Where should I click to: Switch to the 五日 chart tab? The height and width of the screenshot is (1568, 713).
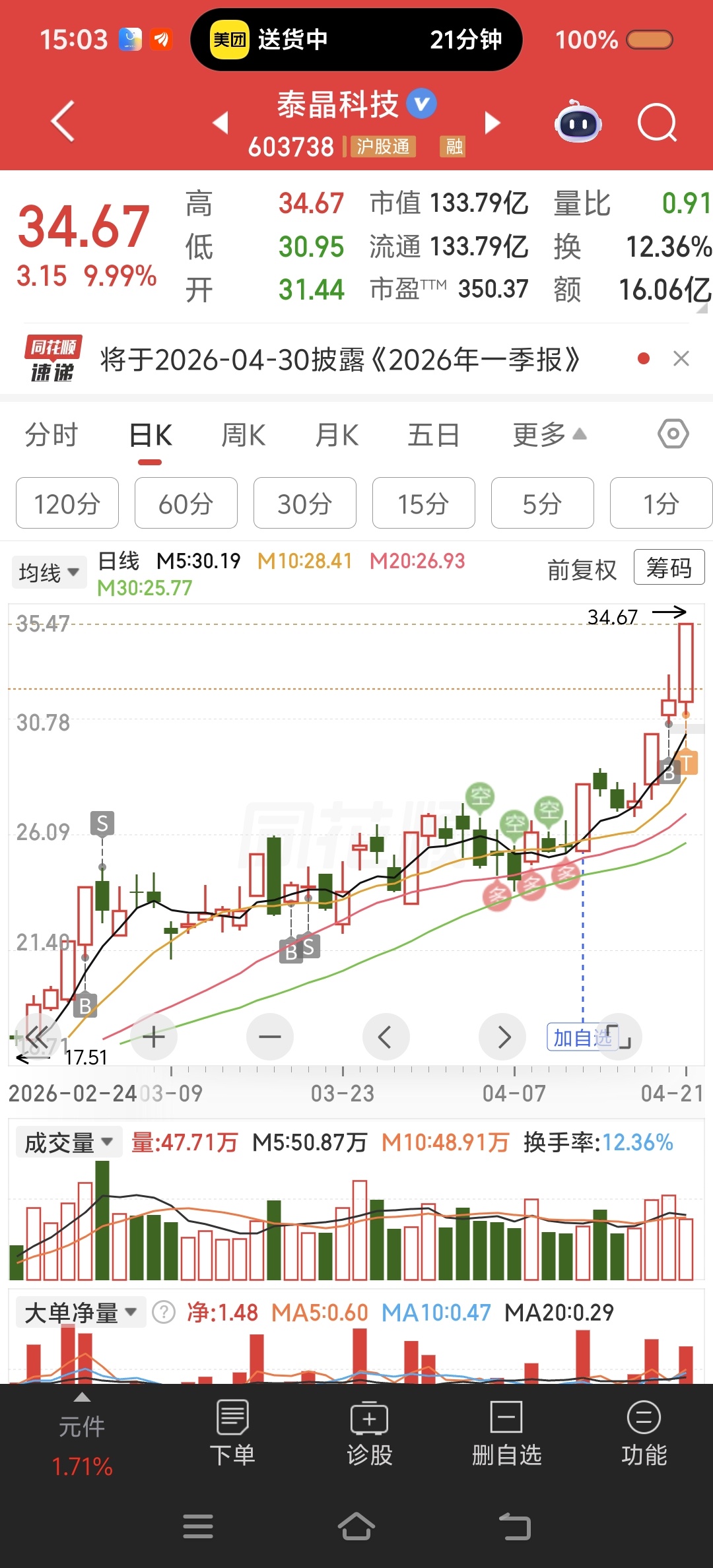pyautogui.click(x=433, y=436)
